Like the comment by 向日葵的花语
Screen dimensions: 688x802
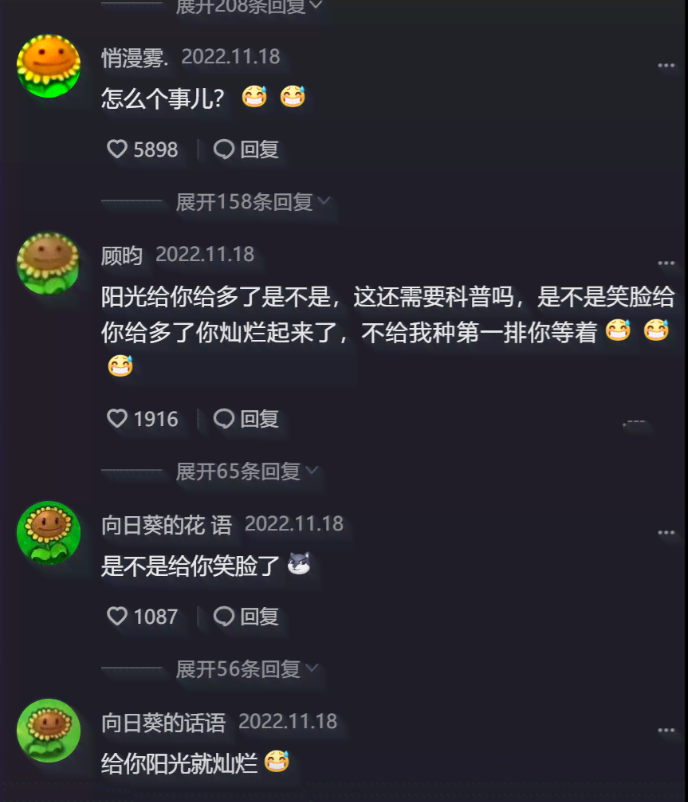click(x=118, y=617)
